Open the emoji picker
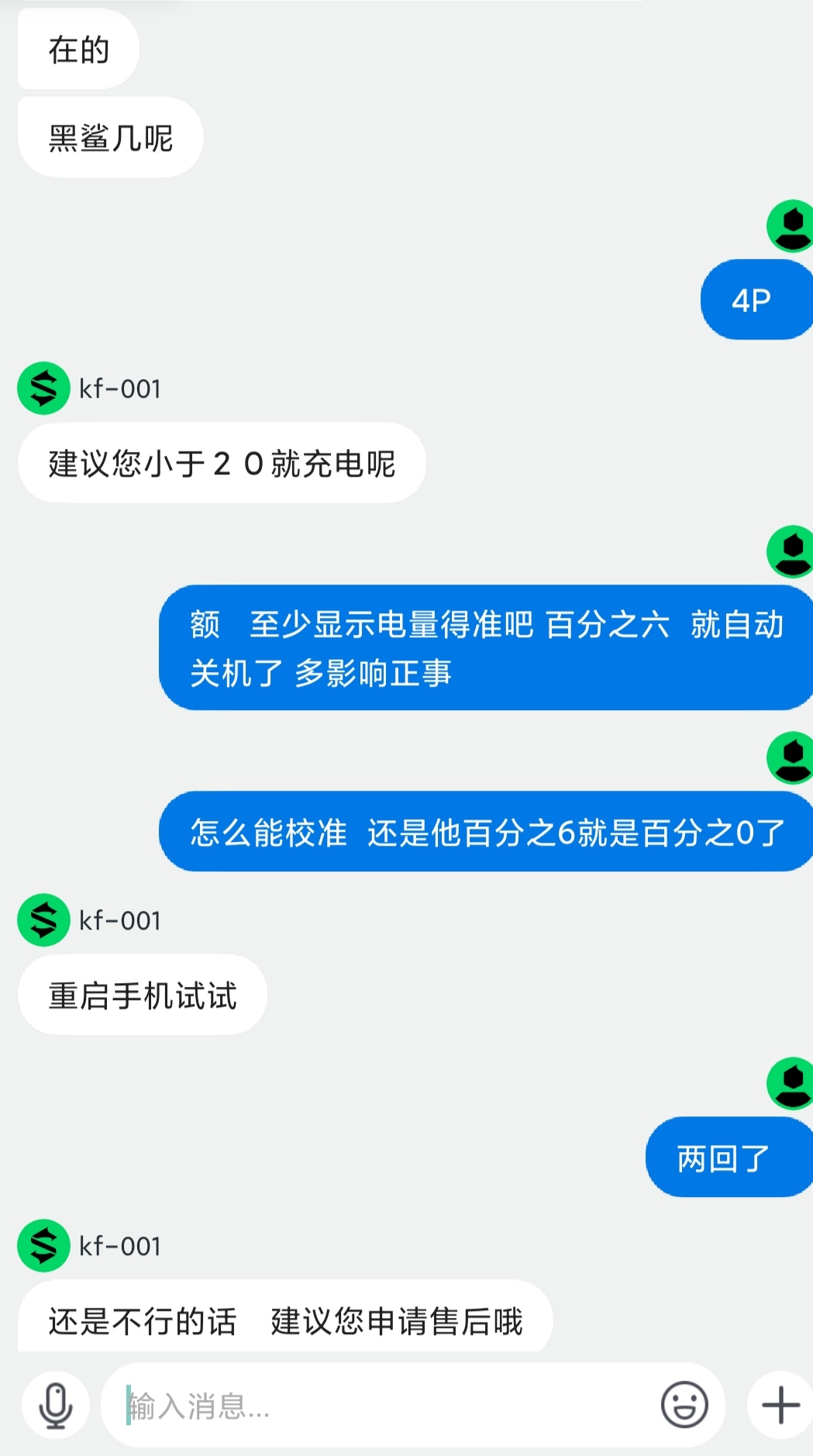 pos(684,1405)
